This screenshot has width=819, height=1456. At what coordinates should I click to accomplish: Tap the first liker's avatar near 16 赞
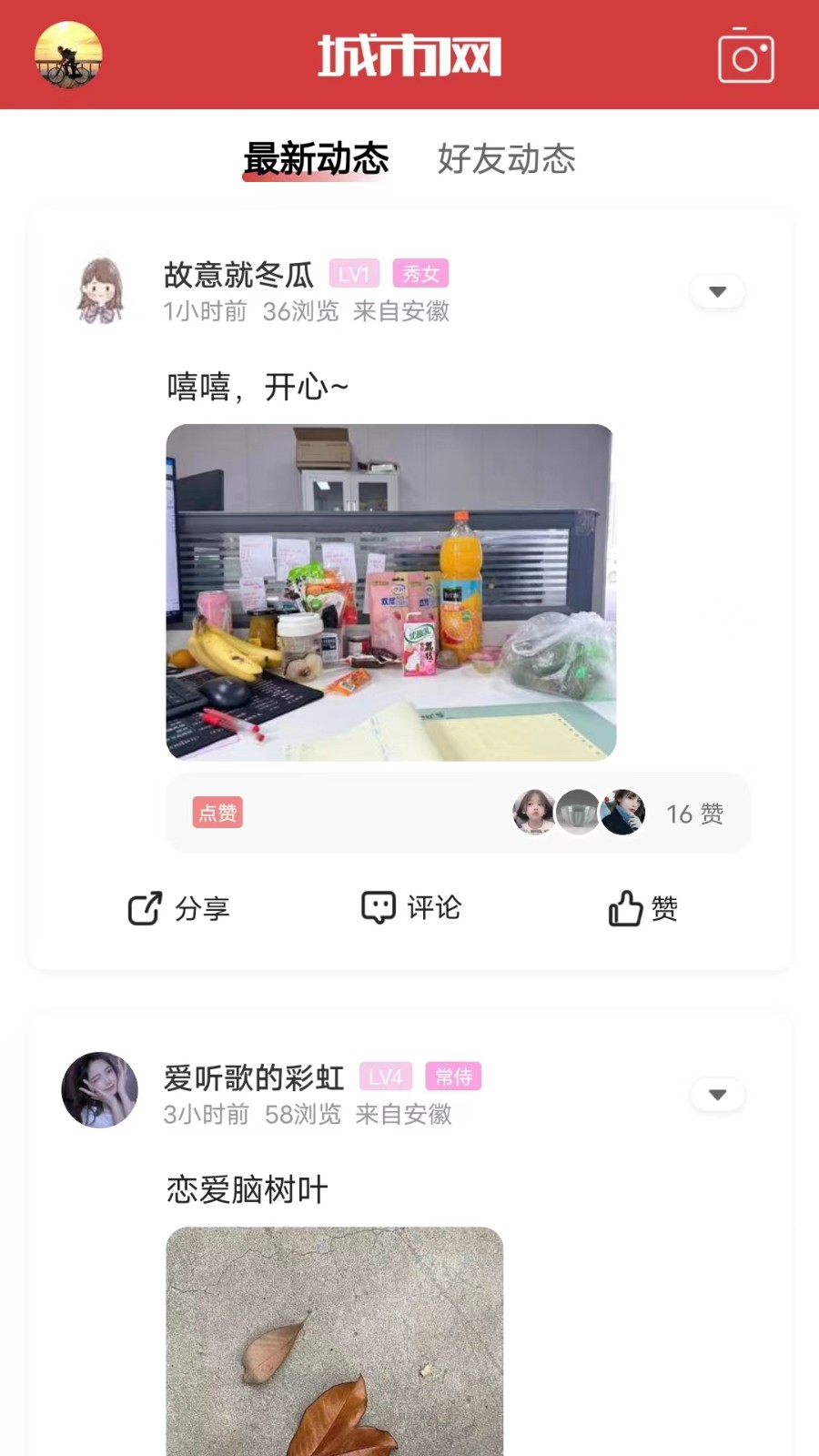[x=534, y=813]
